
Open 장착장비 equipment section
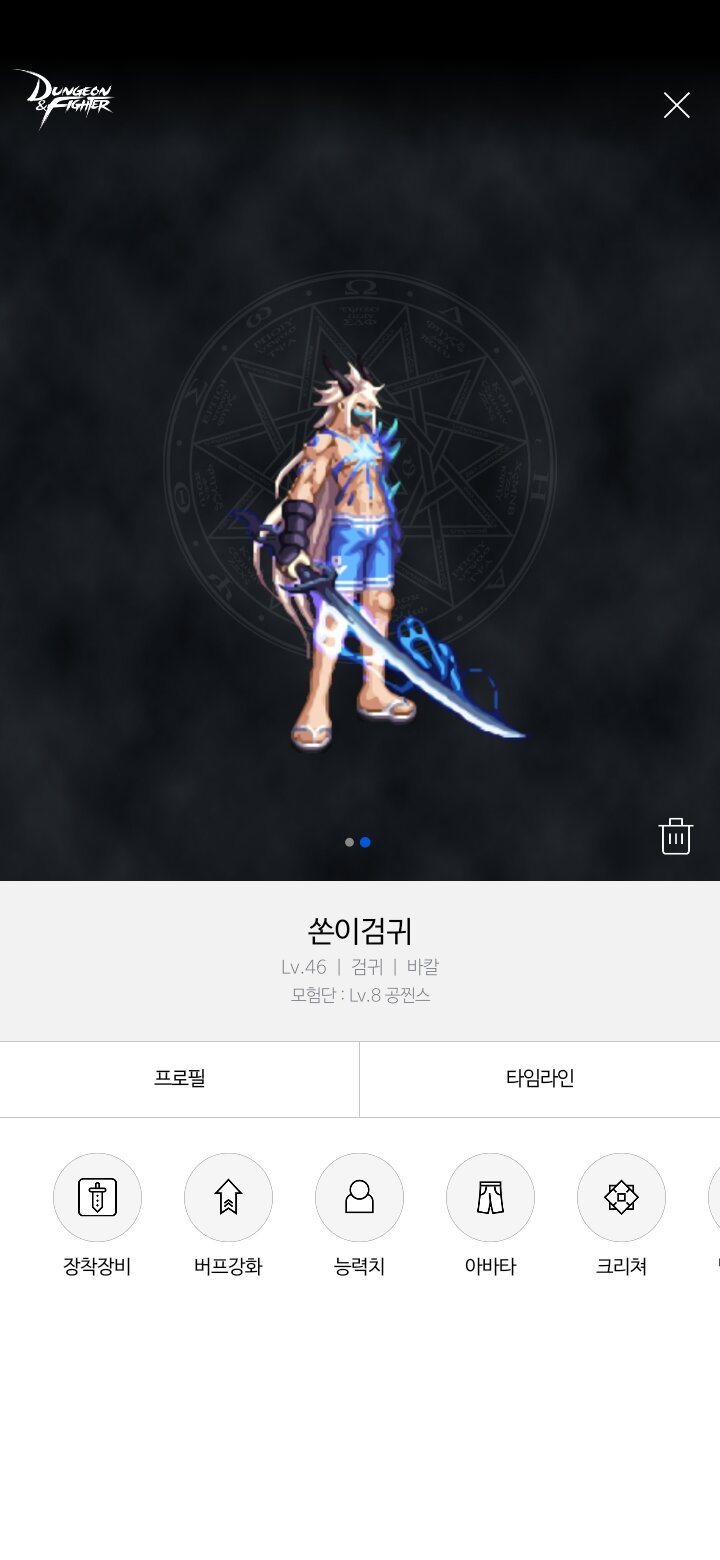click(97, 1197)
